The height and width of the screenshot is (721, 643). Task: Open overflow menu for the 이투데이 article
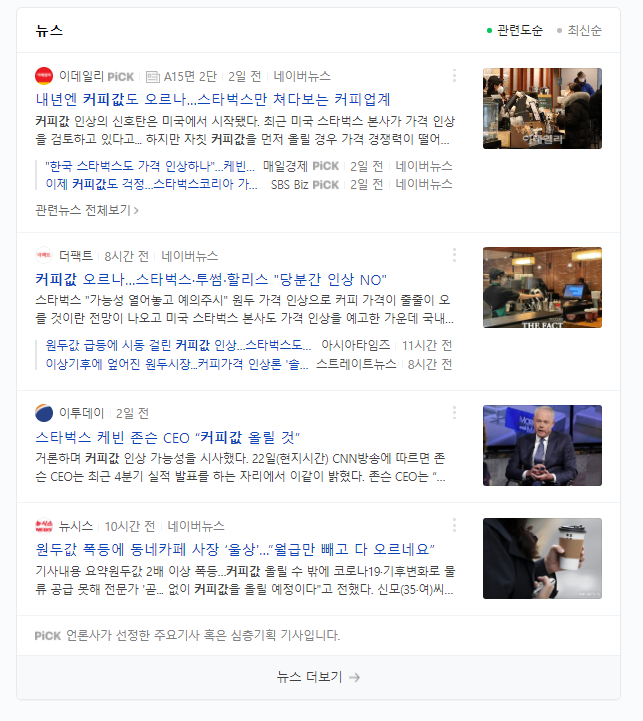point(454,413)
